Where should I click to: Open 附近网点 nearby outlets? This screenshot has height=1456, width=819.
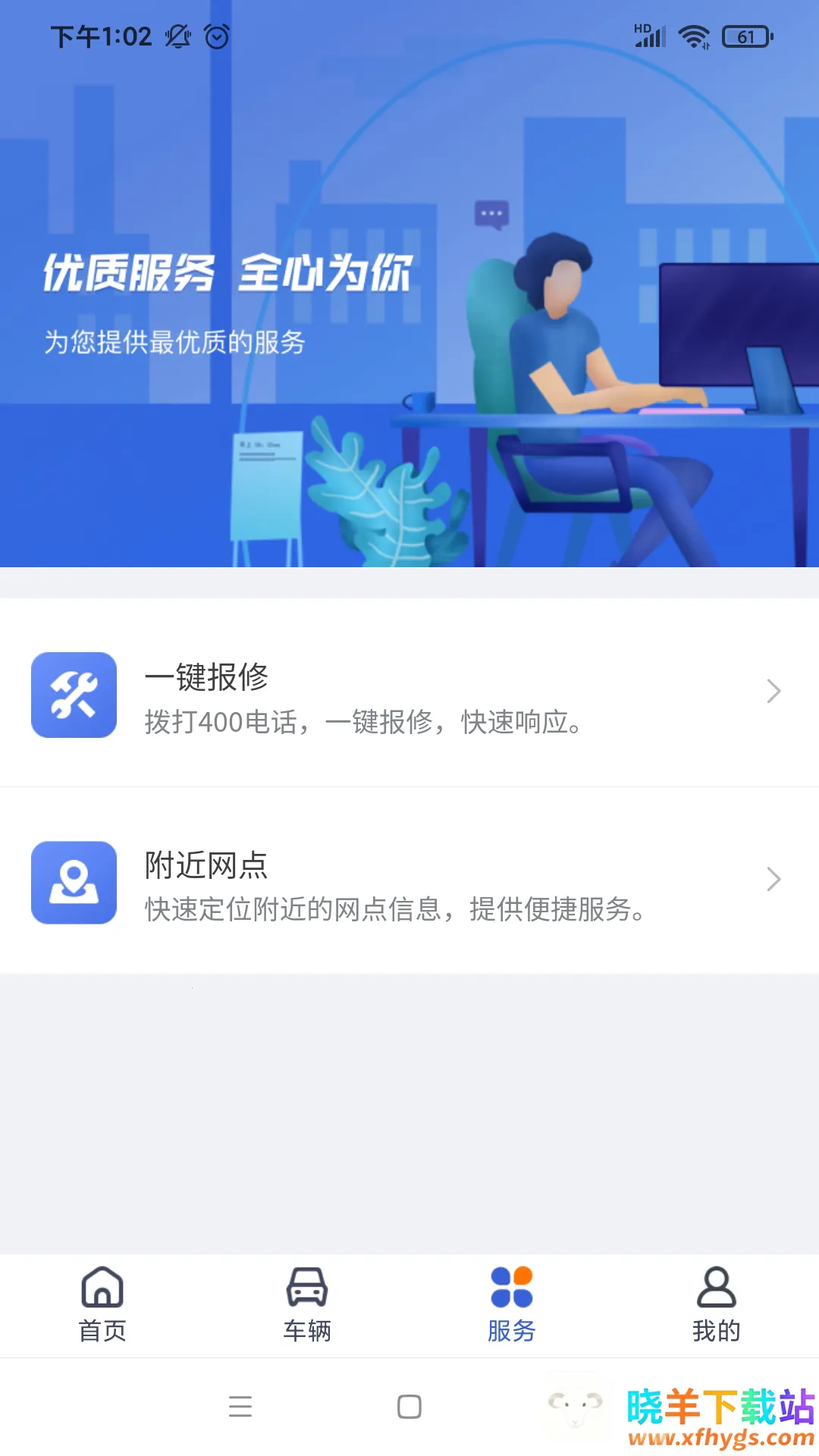coord(409,882)
